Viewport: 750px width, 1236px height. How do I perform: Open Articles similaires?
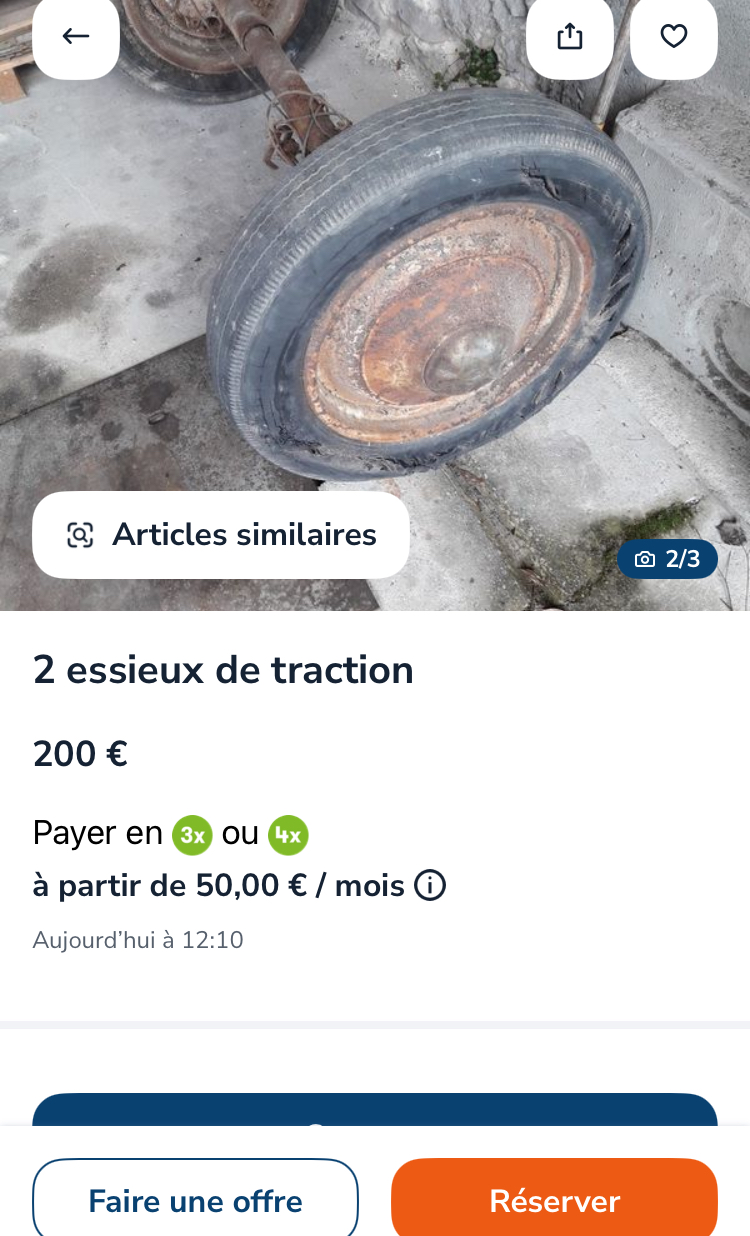click(221, 535)
